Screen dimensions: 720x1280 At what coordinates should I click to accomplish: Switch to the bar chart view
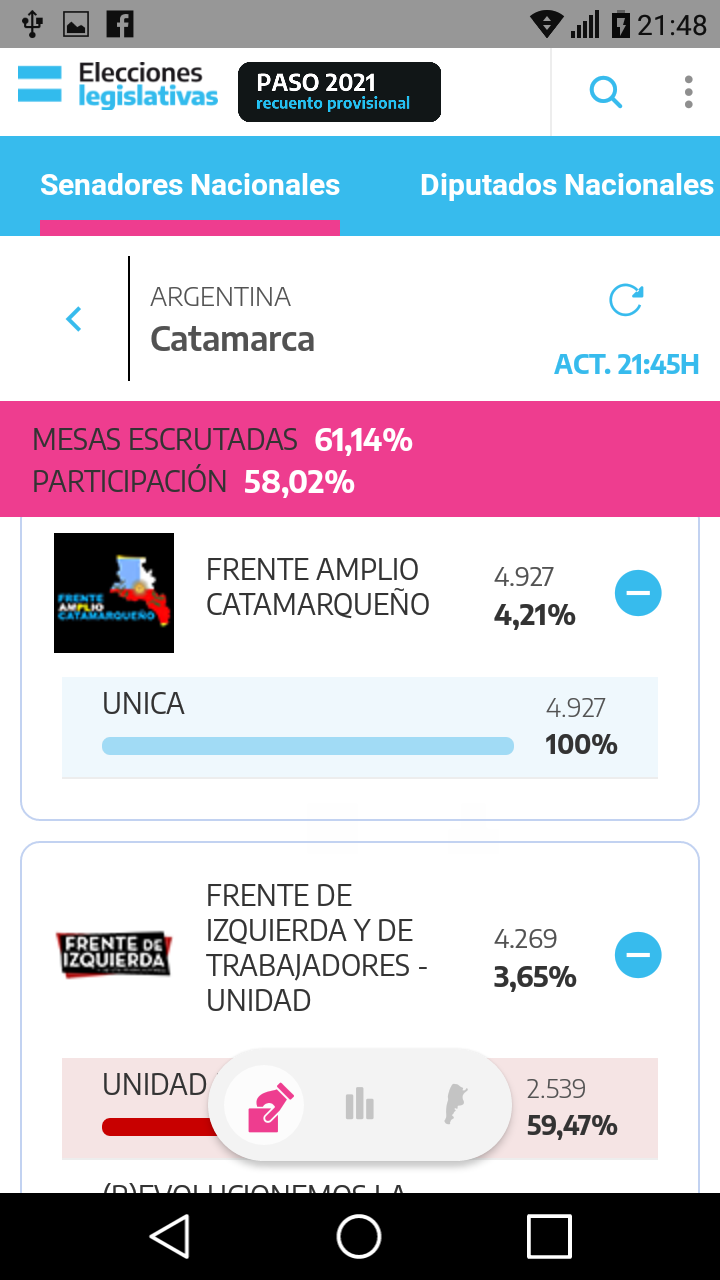(359, 1105)
